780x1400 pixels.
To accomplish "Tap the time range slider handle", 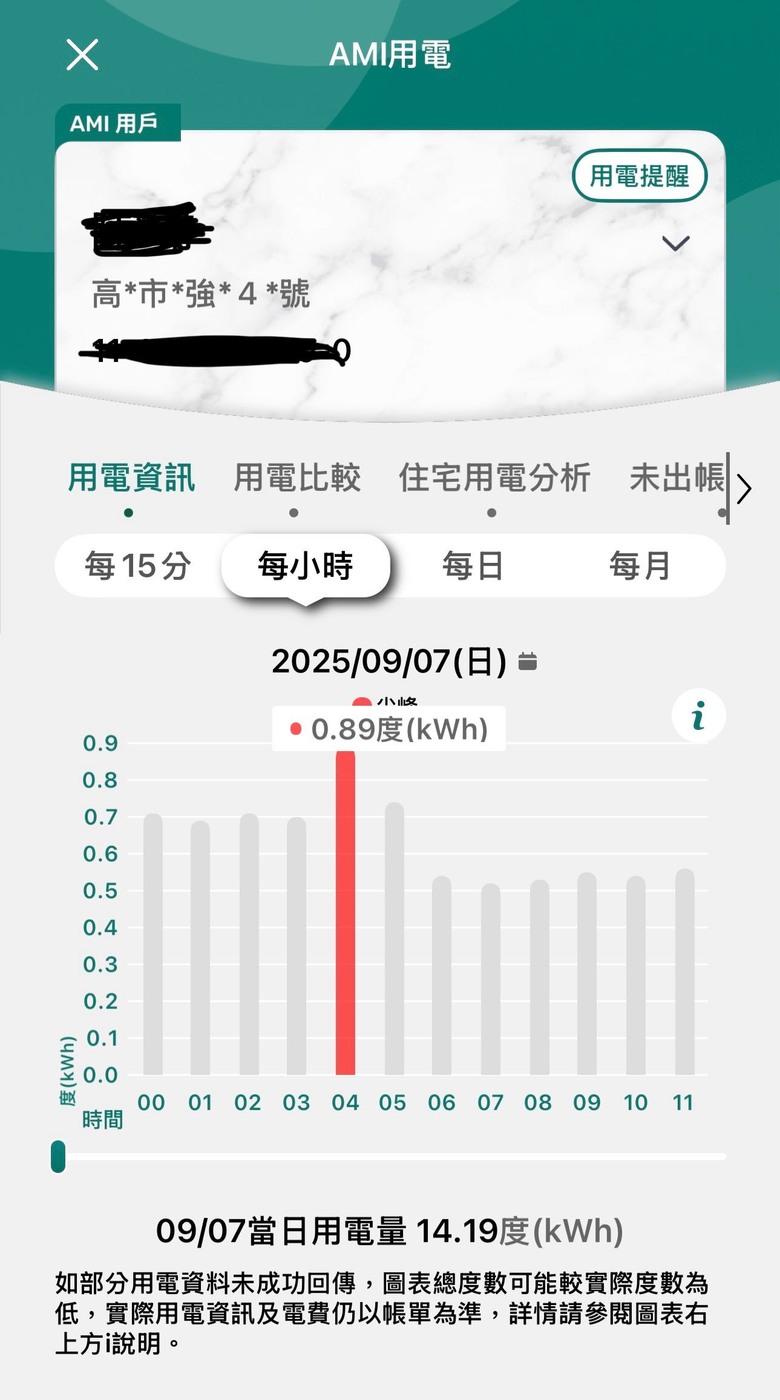I will (x=58, y=1156).
